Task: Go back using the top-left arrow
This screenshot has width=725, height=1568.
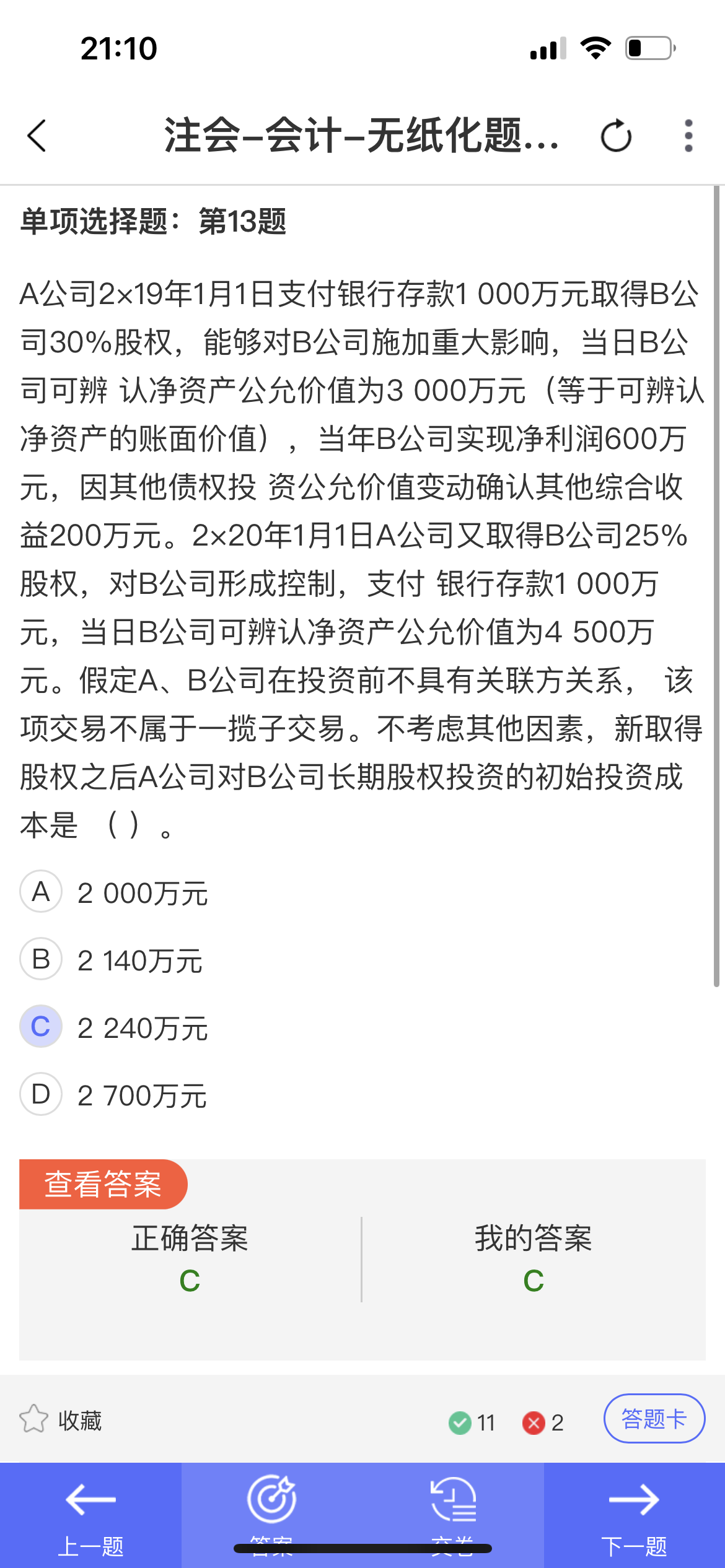Action: tap(37, 136)
